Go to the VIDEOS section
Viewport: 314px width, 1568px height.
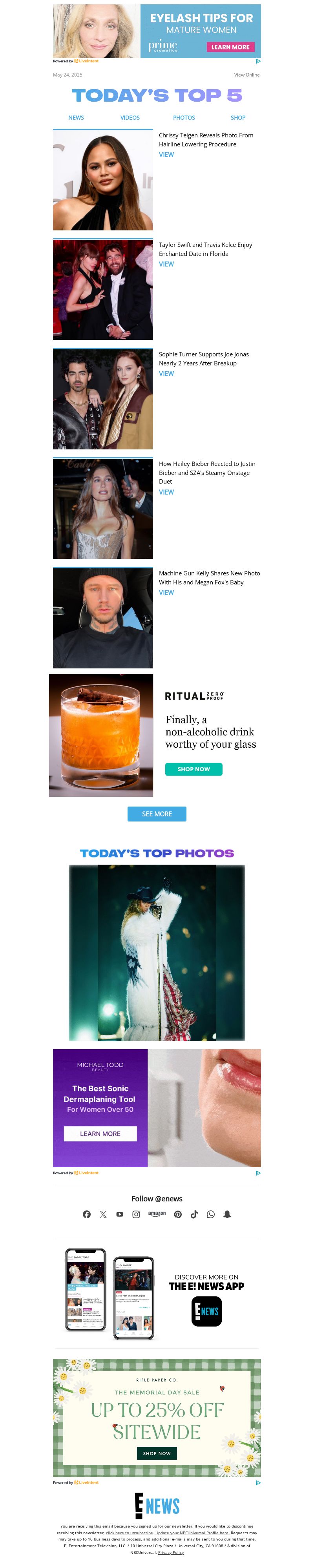pyautogui.click(x=130, y=117)
